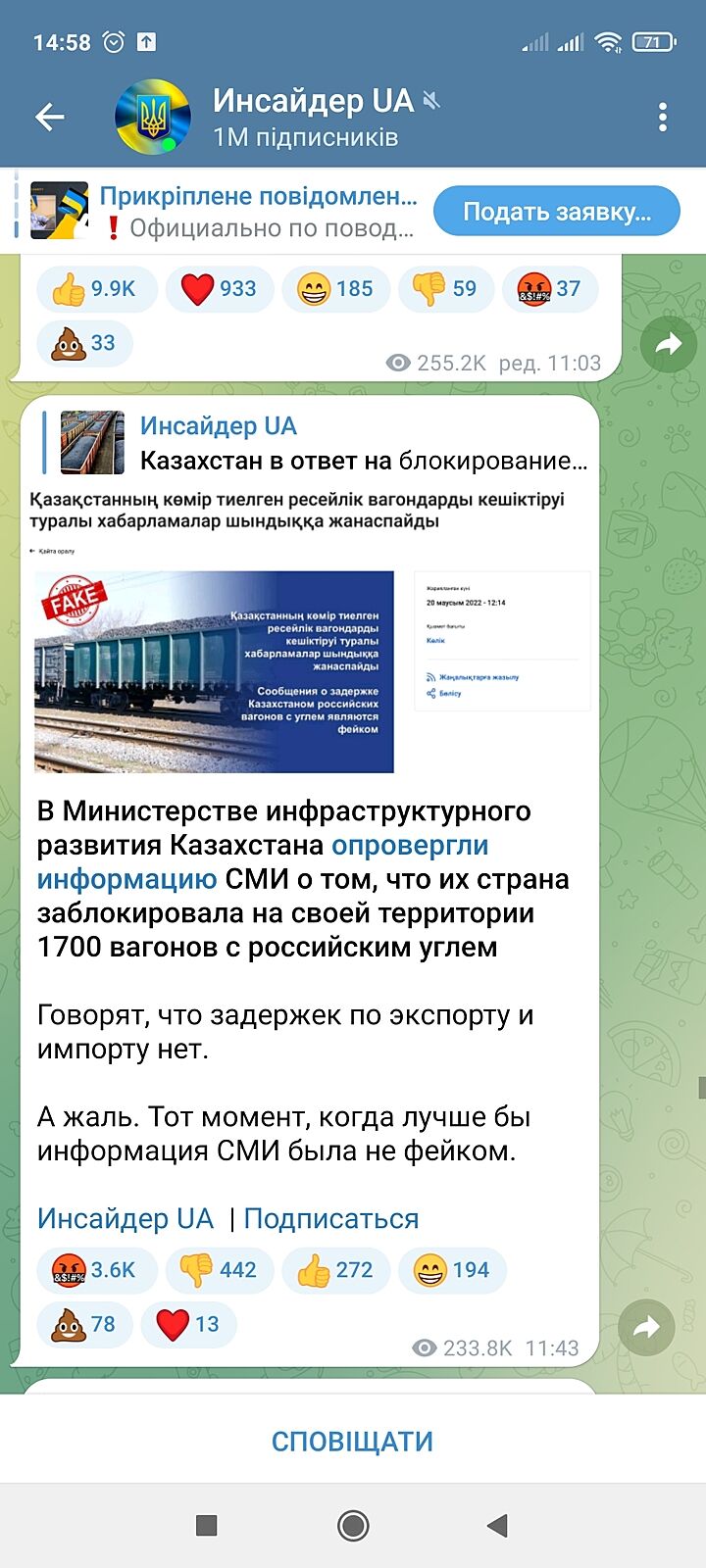This screenshot has width=706, height=1568.
Task: Tap the Подать заявку button
Action: point(556,212)
